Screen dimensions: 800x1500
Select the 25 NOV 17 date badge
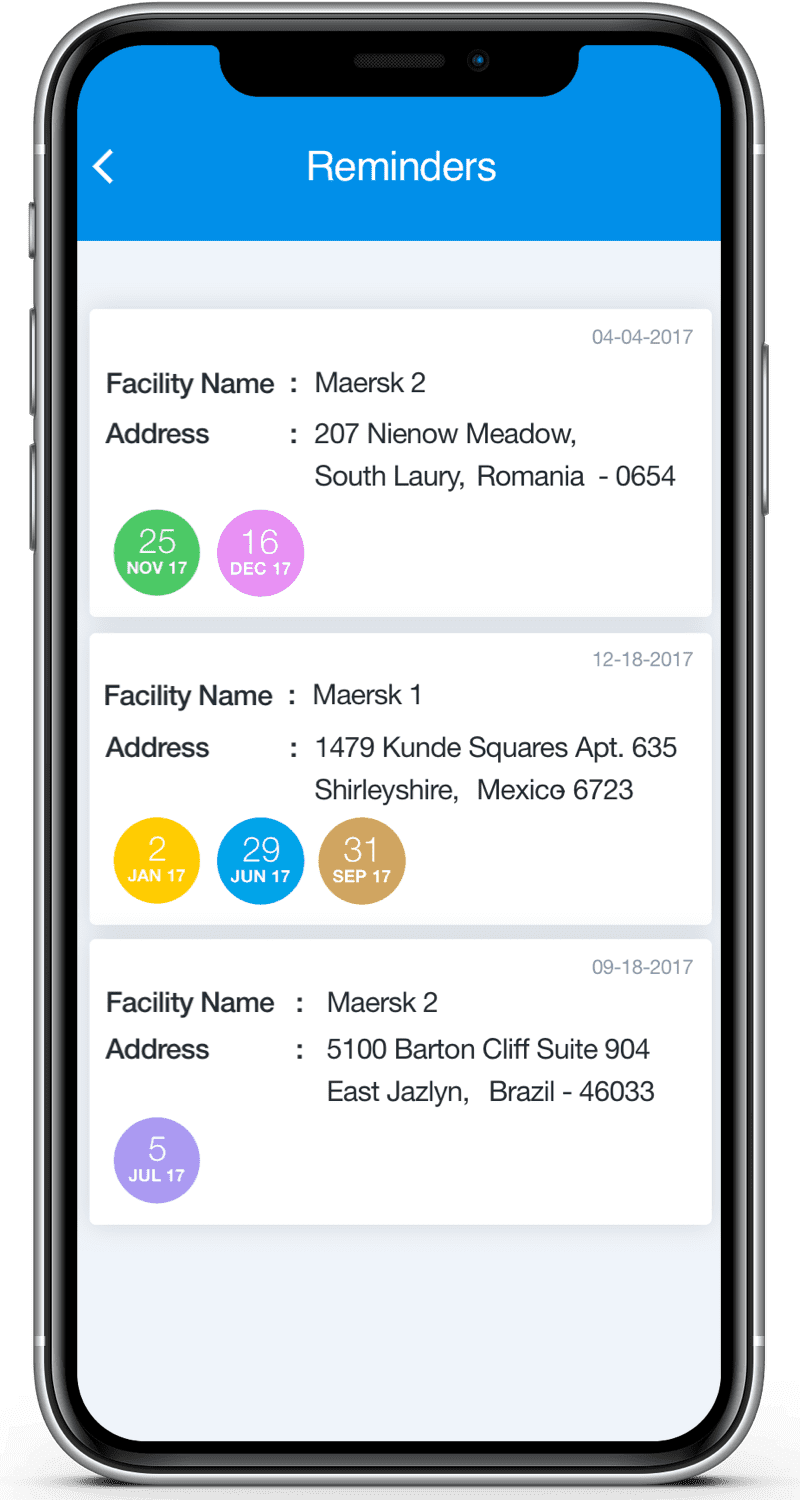pyautogui.click(x=157, y=553)
